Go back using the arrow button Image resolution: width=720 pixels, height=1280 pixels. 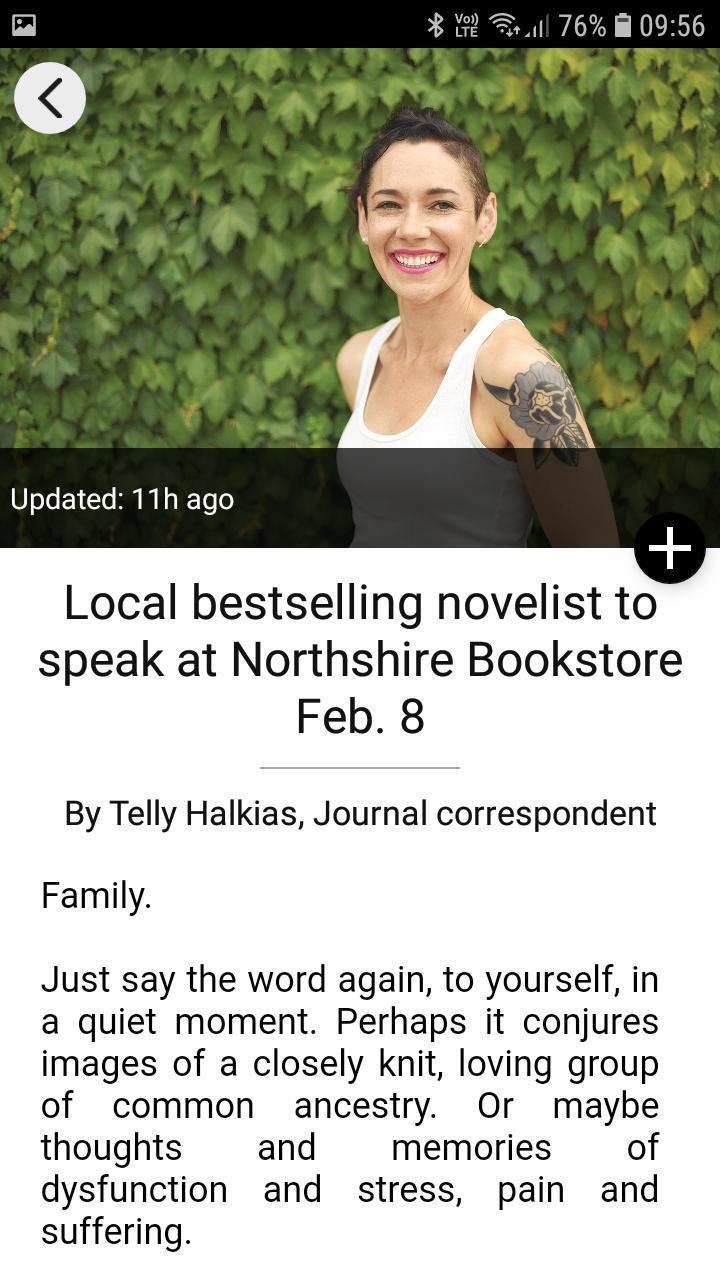point(49,98)
